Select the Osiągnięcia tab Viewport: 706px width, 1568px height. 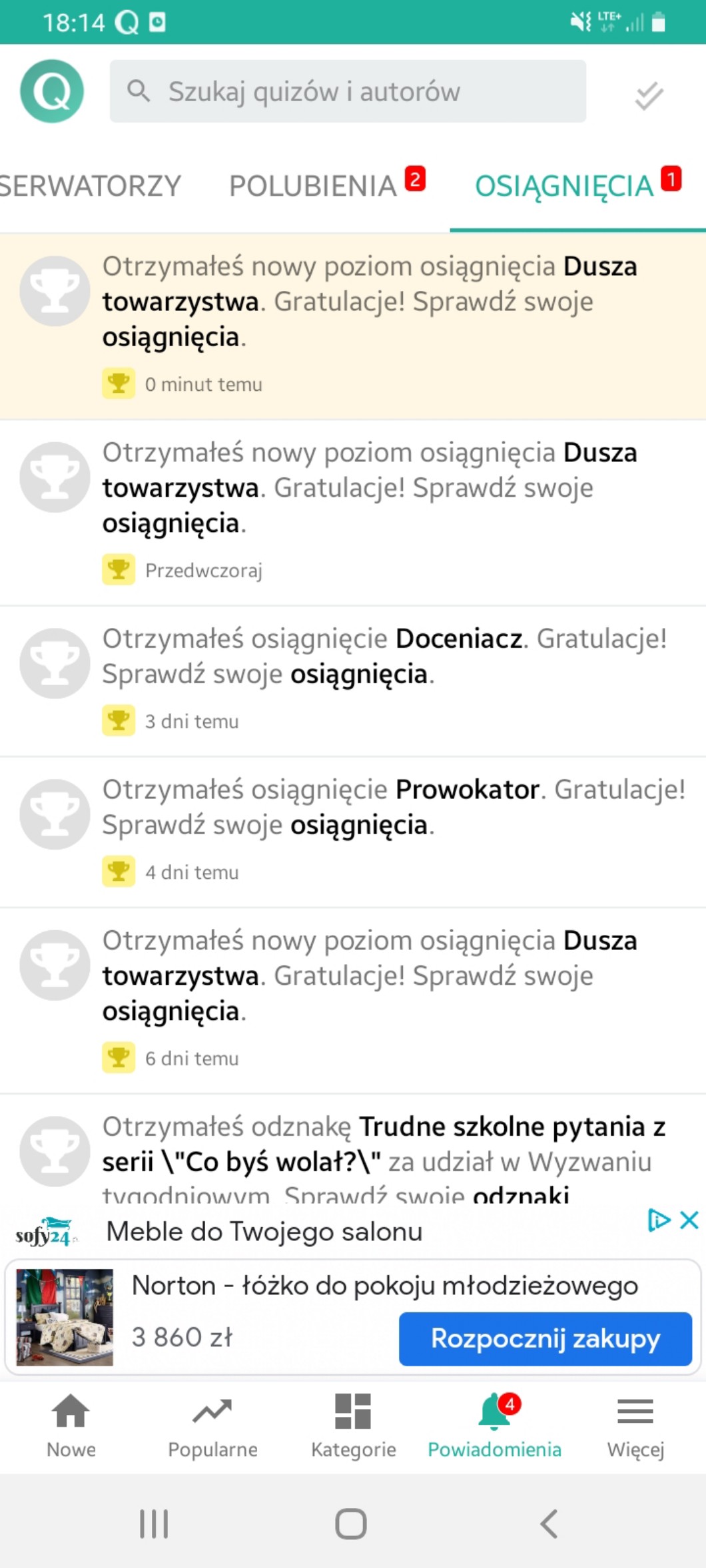tap(564, 186)
